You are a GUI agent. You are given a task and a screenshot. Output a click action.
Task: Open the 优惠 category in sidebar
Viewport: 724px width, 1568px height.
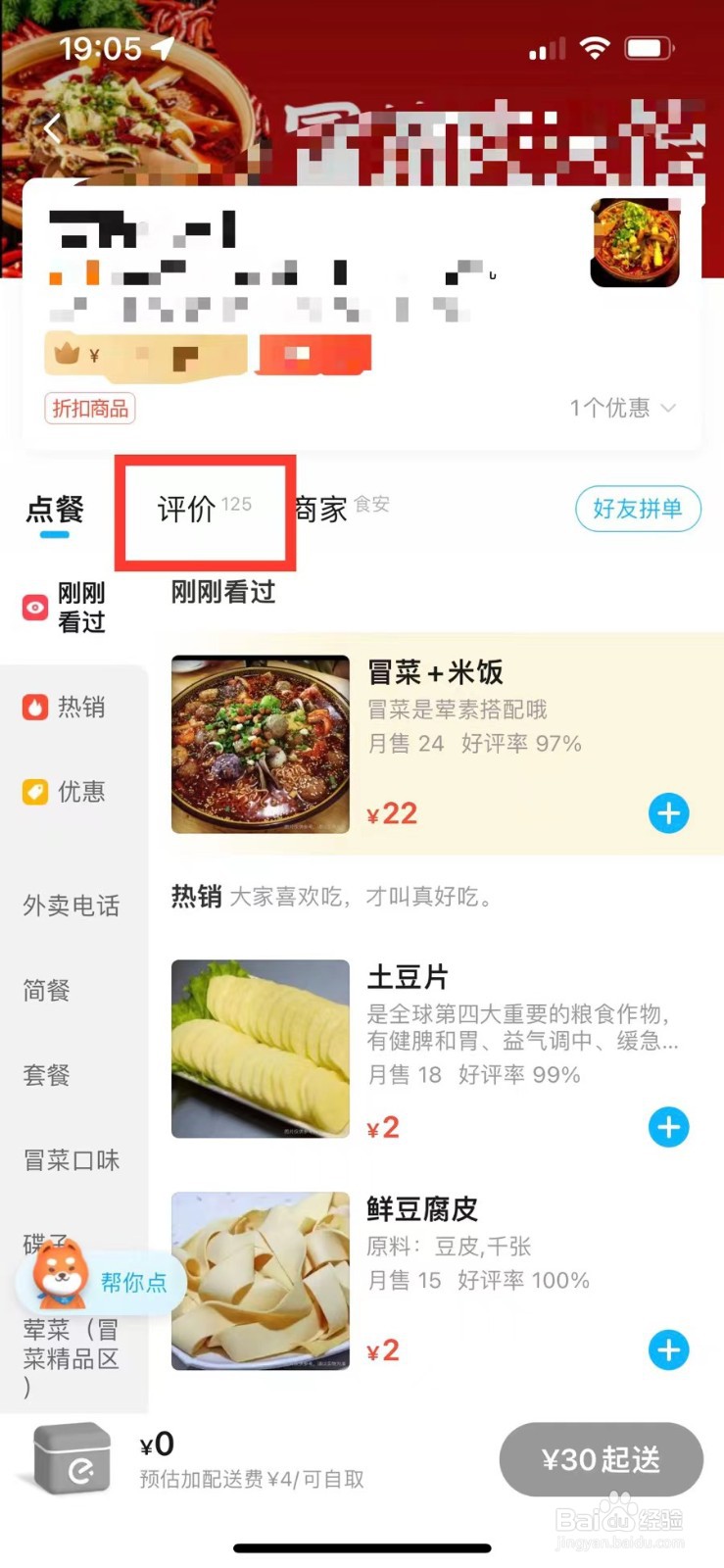(x=65, y=792)
